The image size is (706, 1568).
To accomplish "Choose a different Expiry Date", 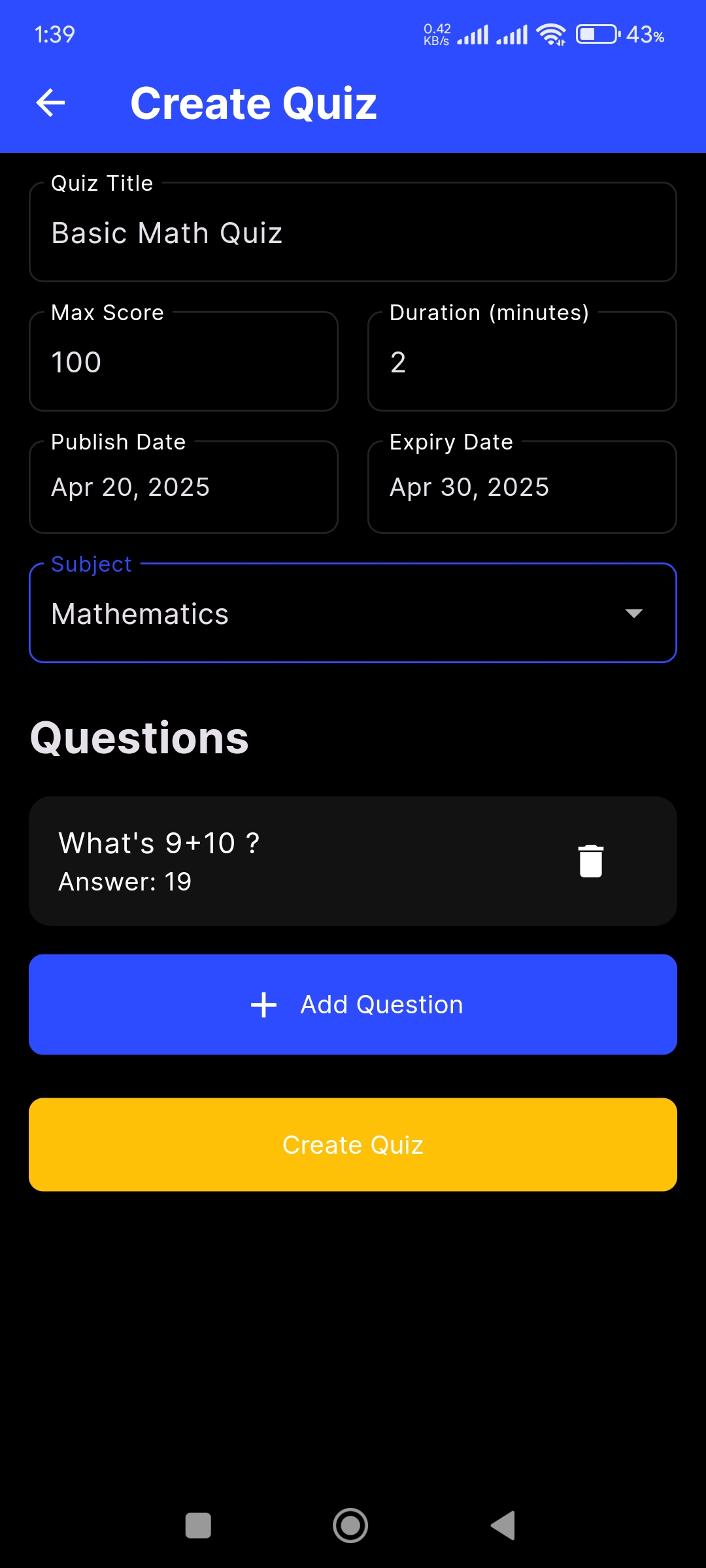I will [522, 487].
